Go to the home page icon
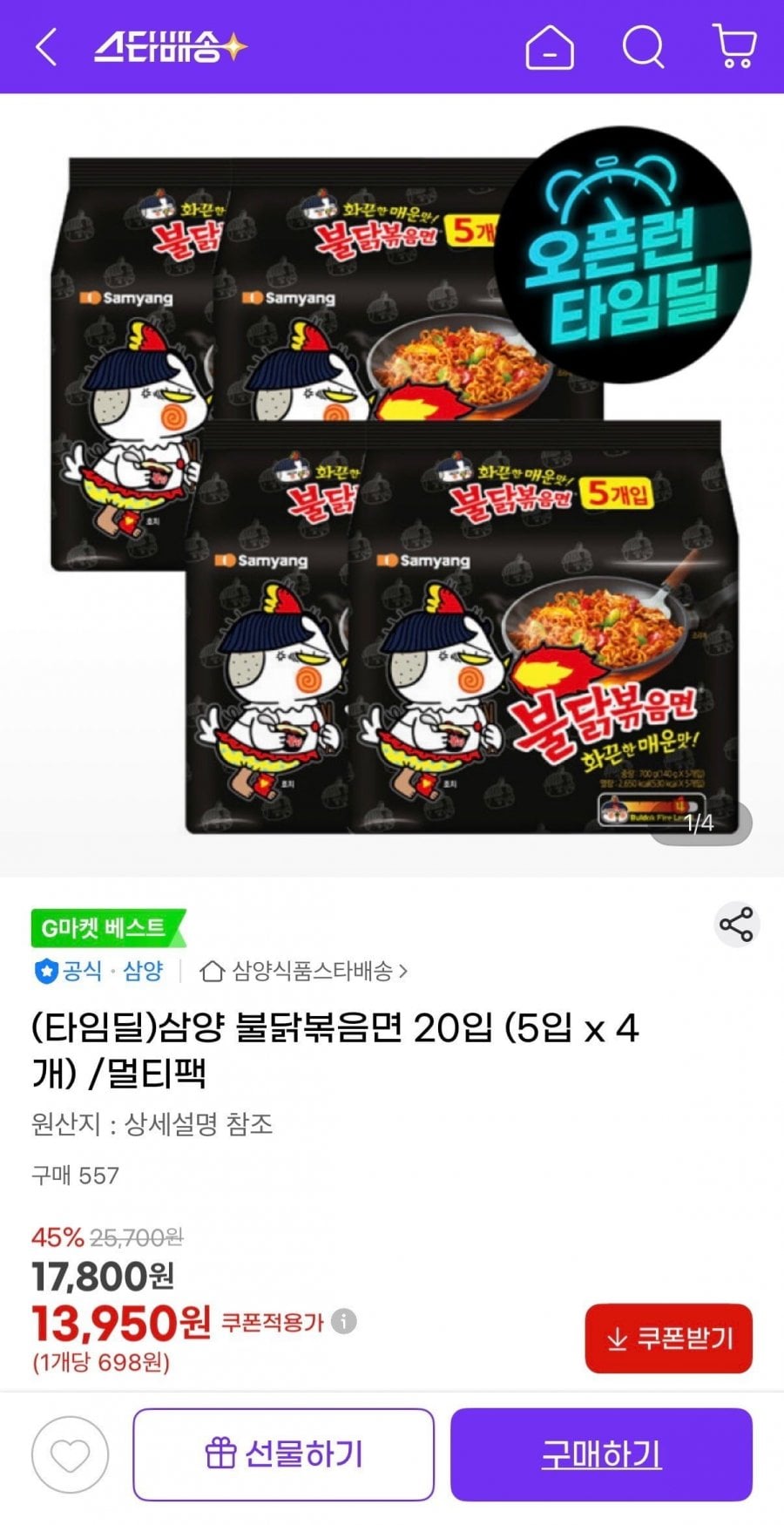Image resolution: width=784 pixels, height=1525 pixels. tap(550, 47)
